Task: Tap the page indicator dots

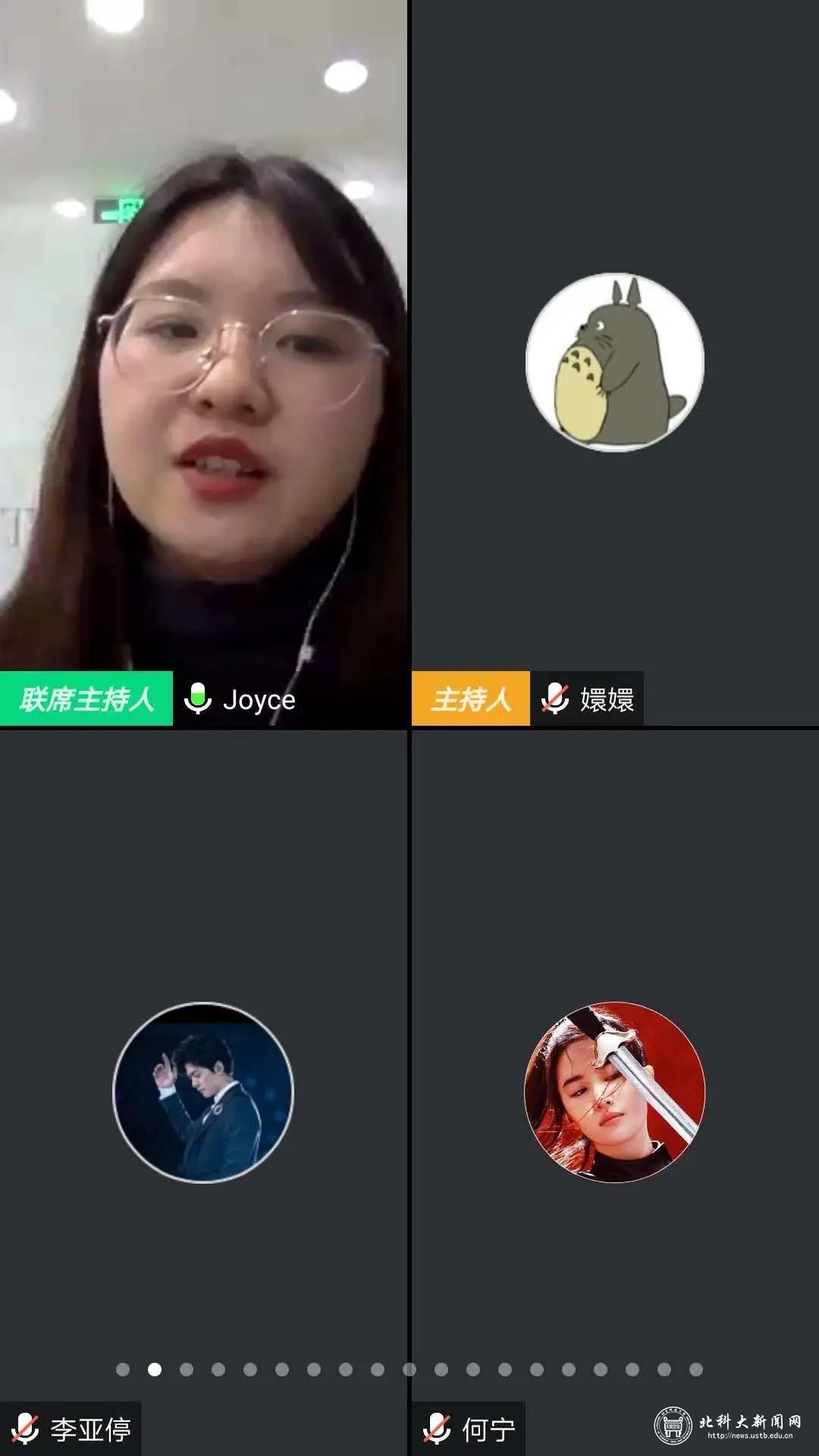Action: pyautogui.click(x=409, y=1370)
